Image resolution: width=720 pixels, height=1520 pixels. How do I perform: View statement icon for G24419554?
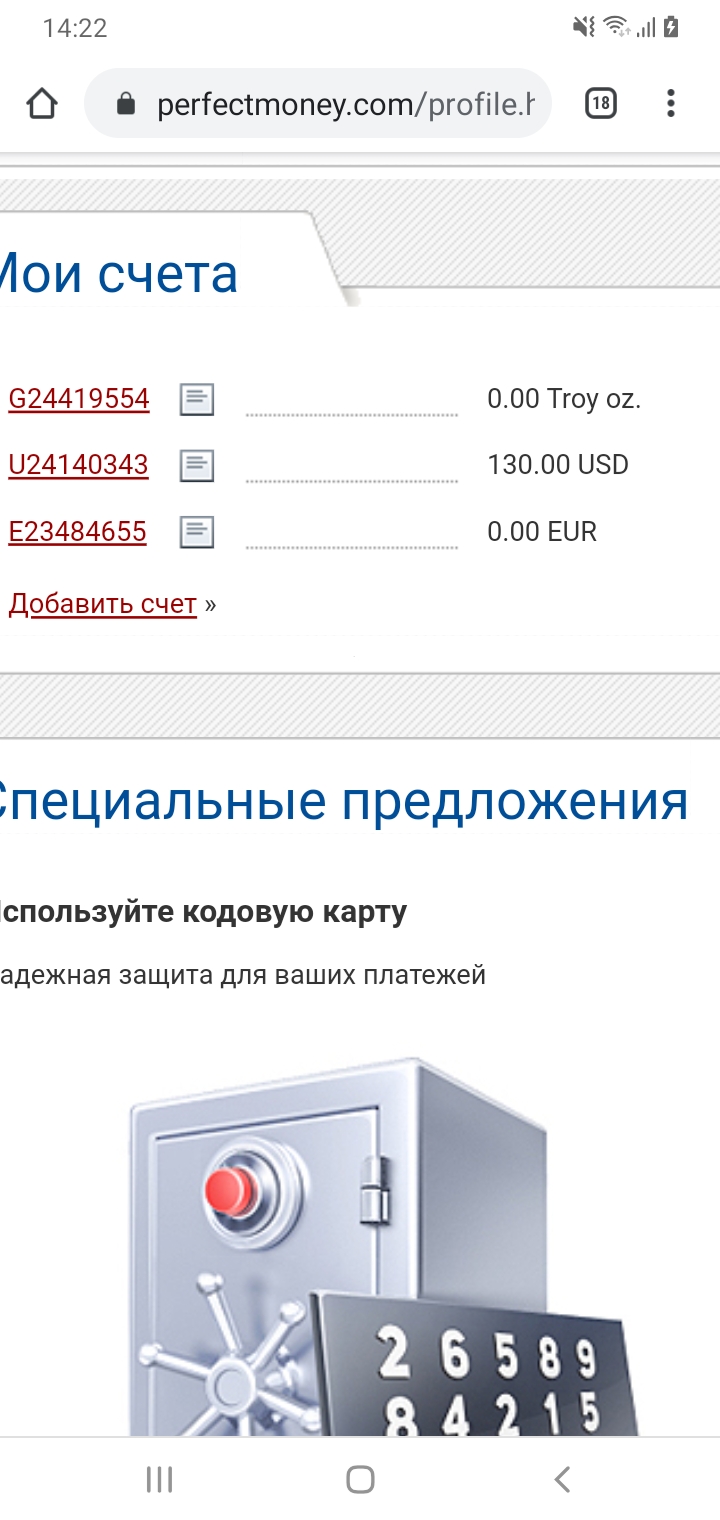click(197, 400)
